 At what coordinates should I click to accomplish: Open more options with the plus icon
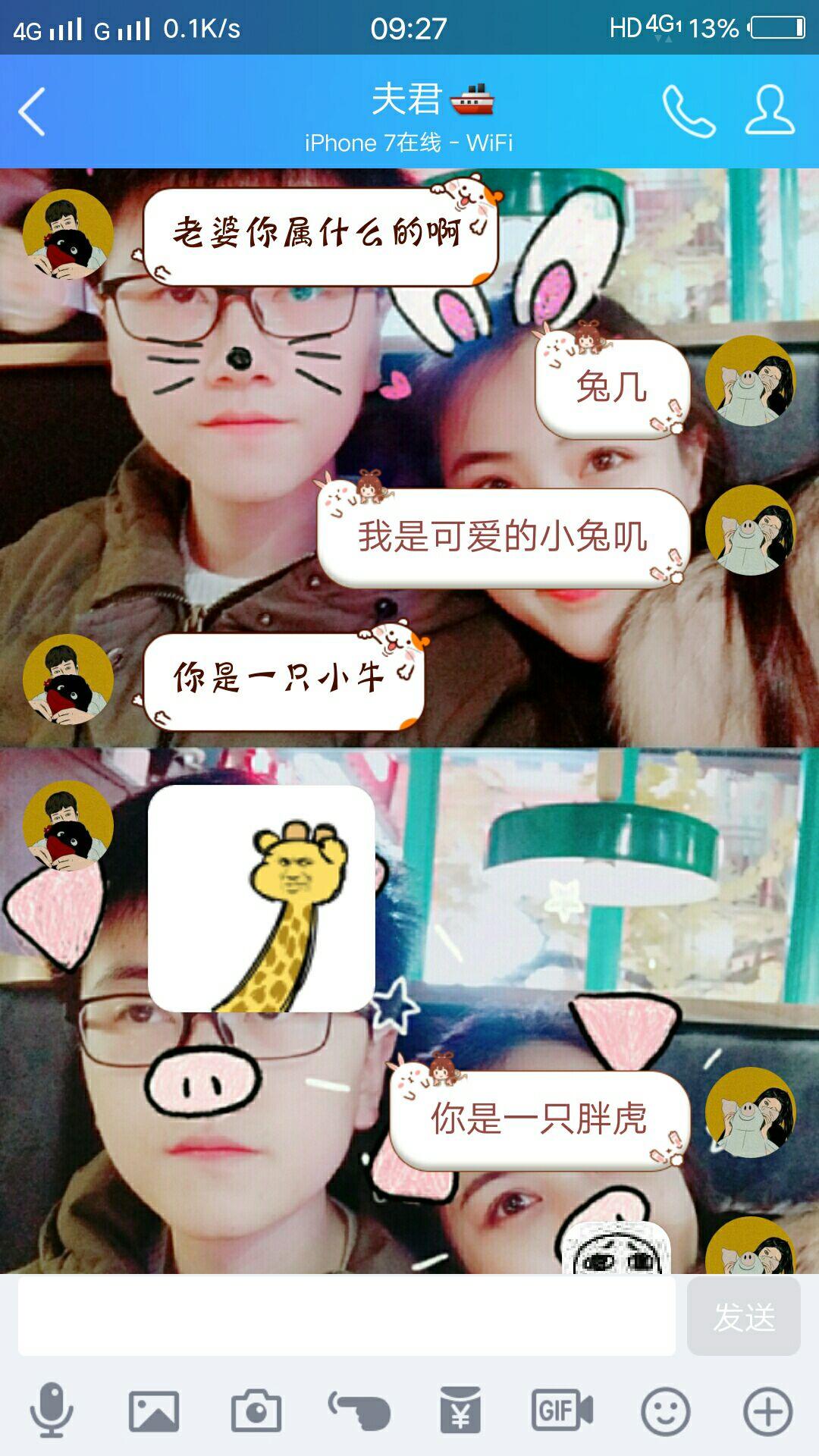click(x=767, y=1410)
